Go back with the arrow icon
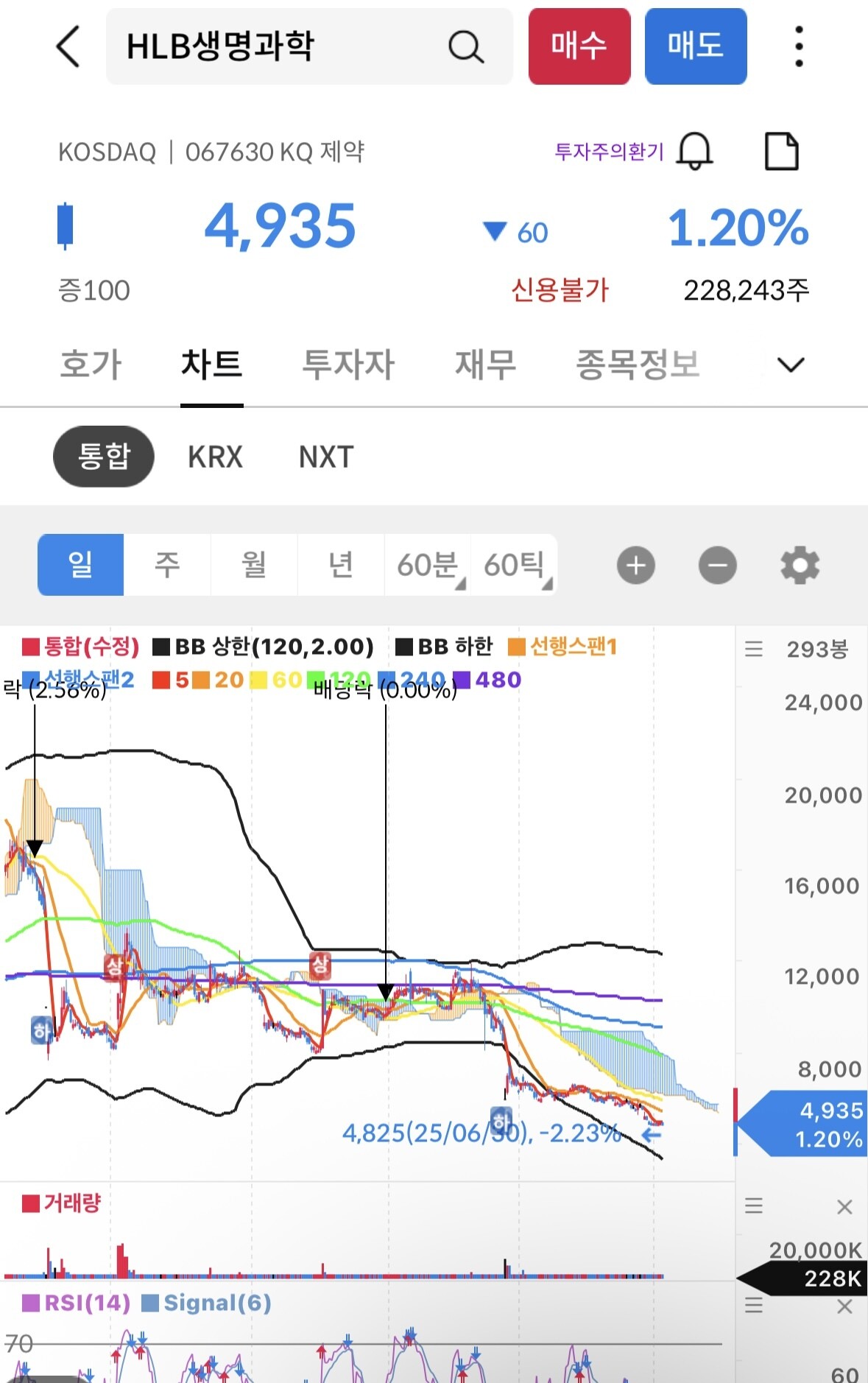The width and height of the screenshot is (868, 1383). click(x=68, y=46)
